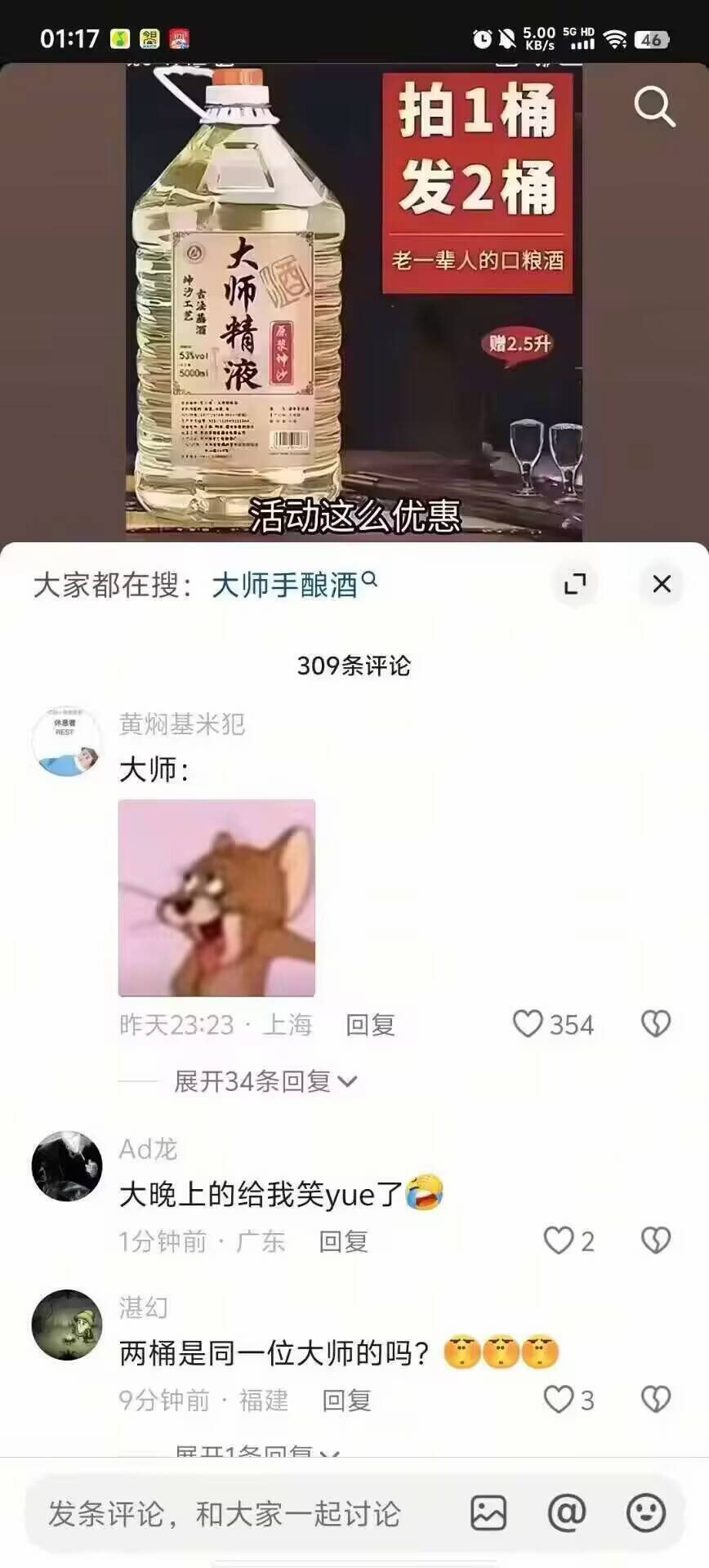Like 湛幻's comment about two buckets

(x=559, y=1401)
